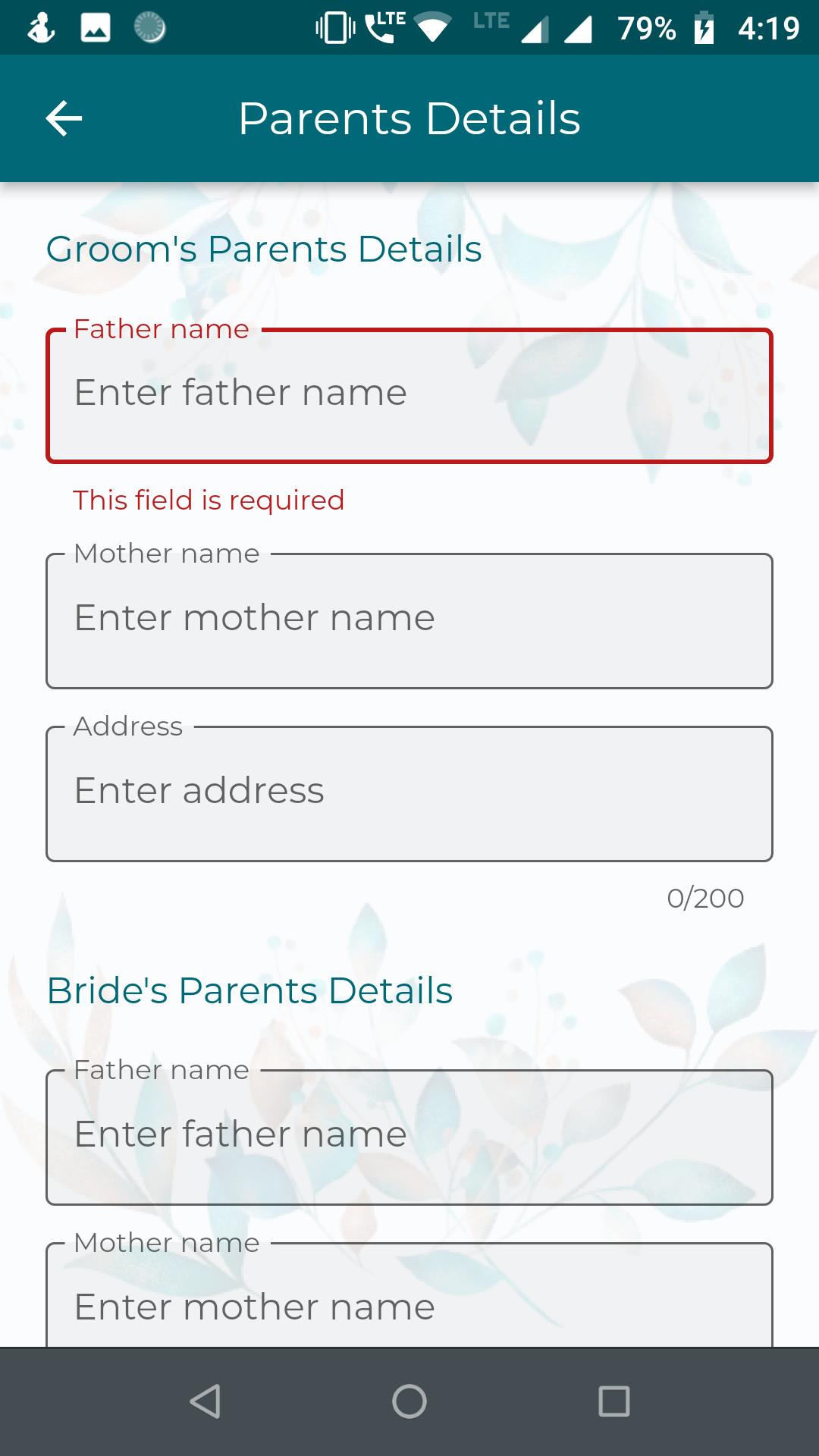This screenshot has height=1456, width=819.
Task: Tap the bride's Father name field
Action: pyautogui.click(x=409, y=1136)
